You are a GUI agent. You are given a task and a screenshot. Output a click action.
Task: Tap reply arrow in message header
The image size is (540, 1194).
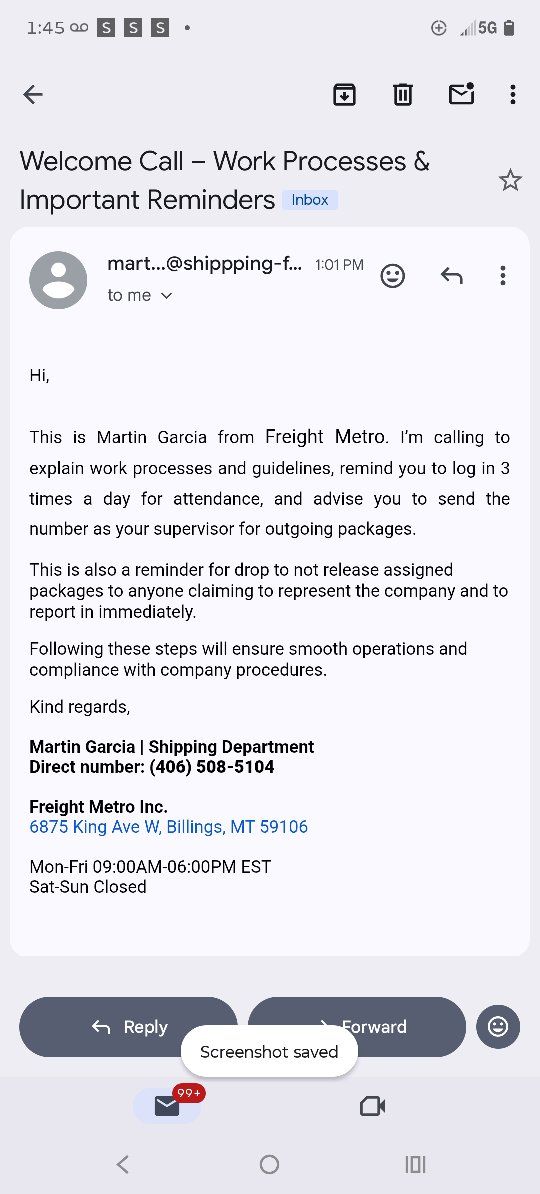click(452, 276)
